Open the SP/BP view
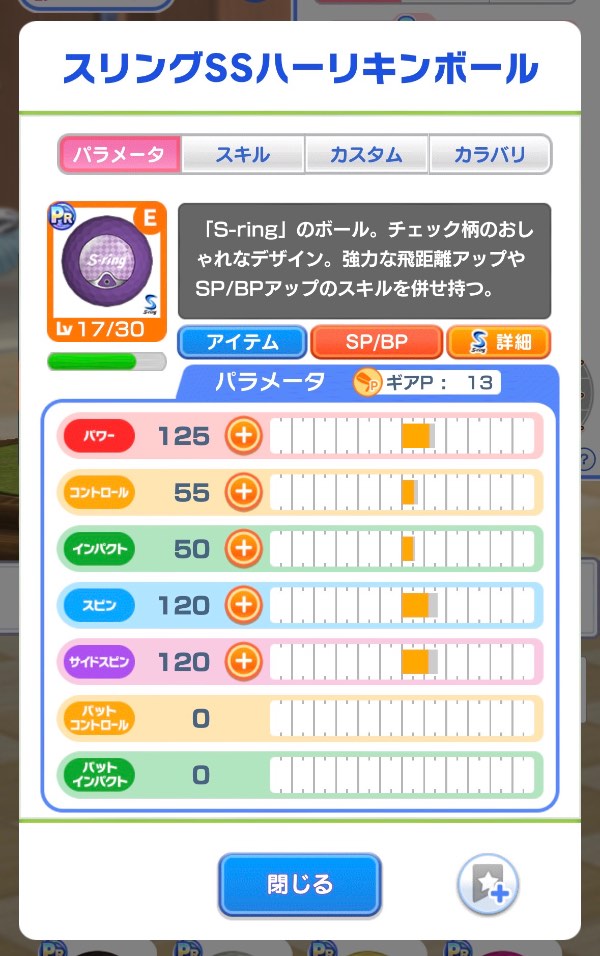 pyautogui.click(x=376, y=342)
